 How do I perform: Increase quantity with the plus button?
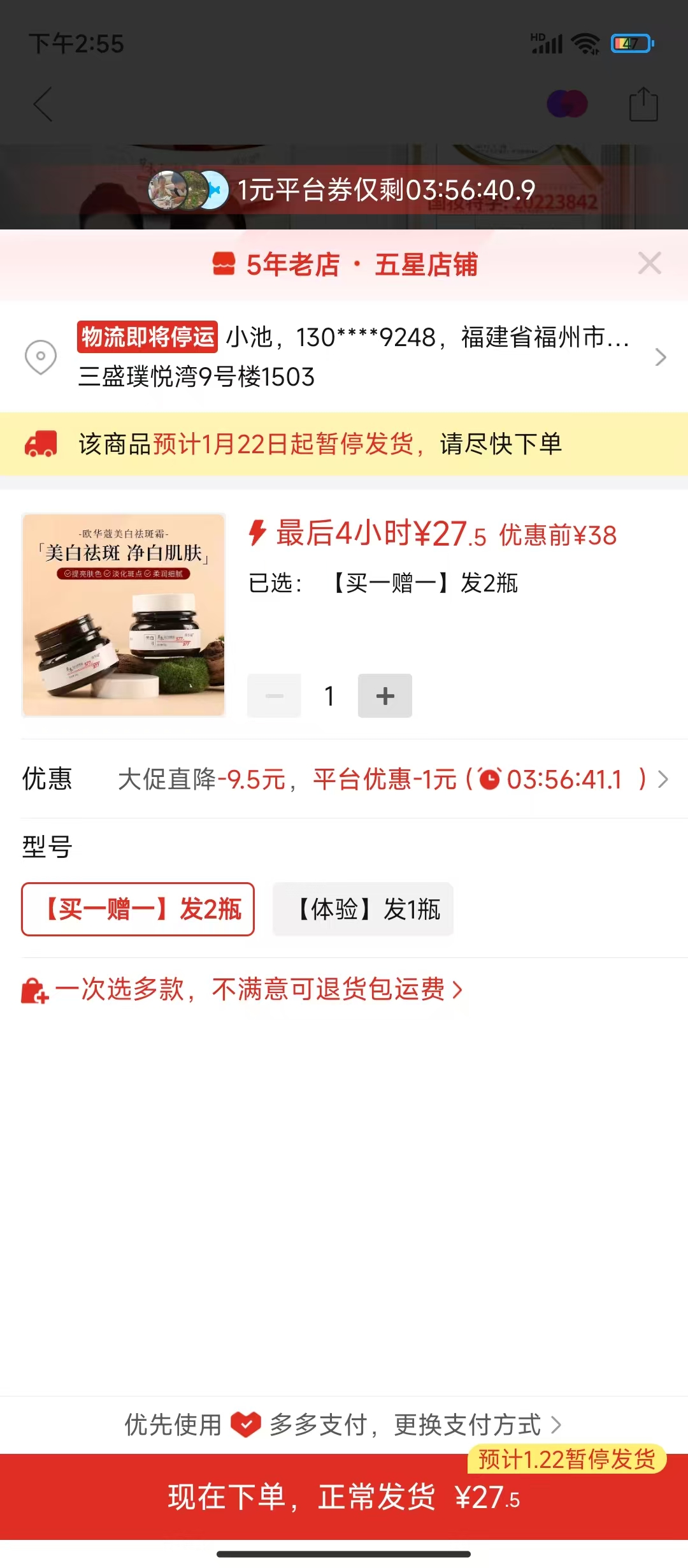[x=385, y=695]
